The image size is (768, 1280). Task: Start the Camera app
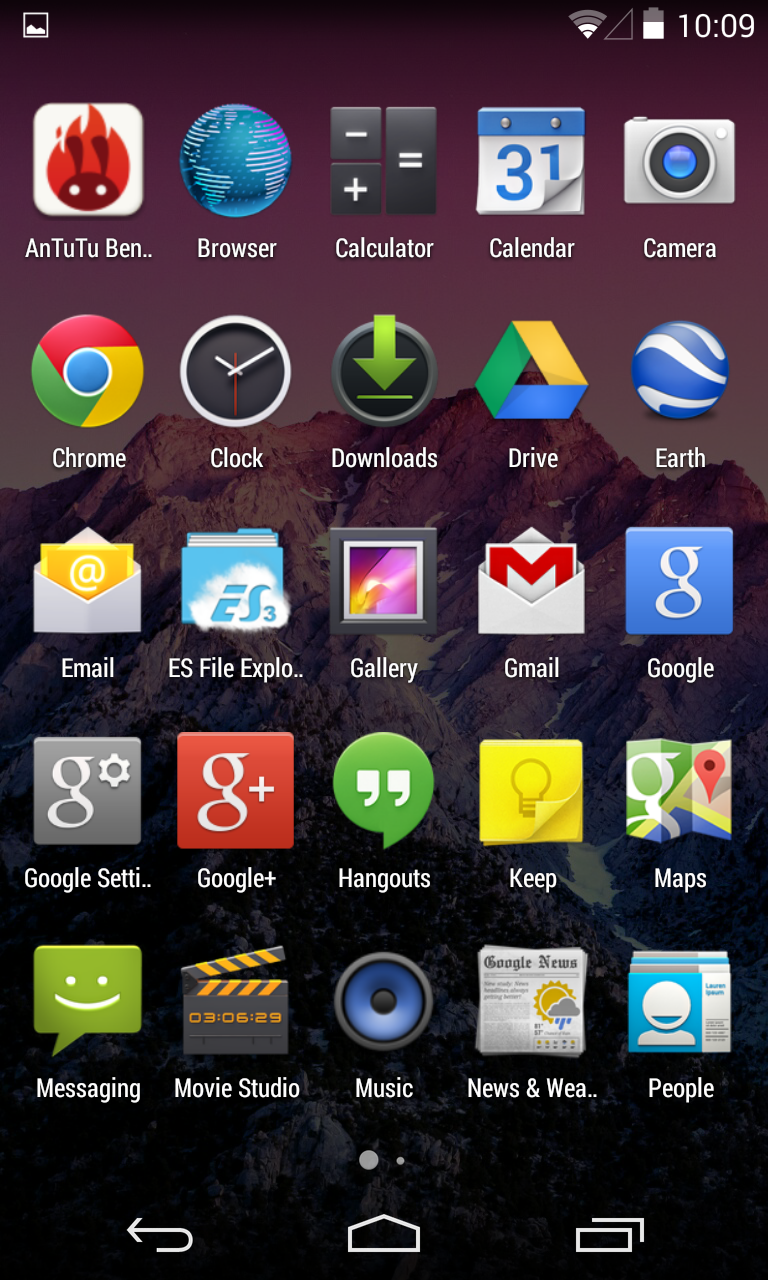680,160
